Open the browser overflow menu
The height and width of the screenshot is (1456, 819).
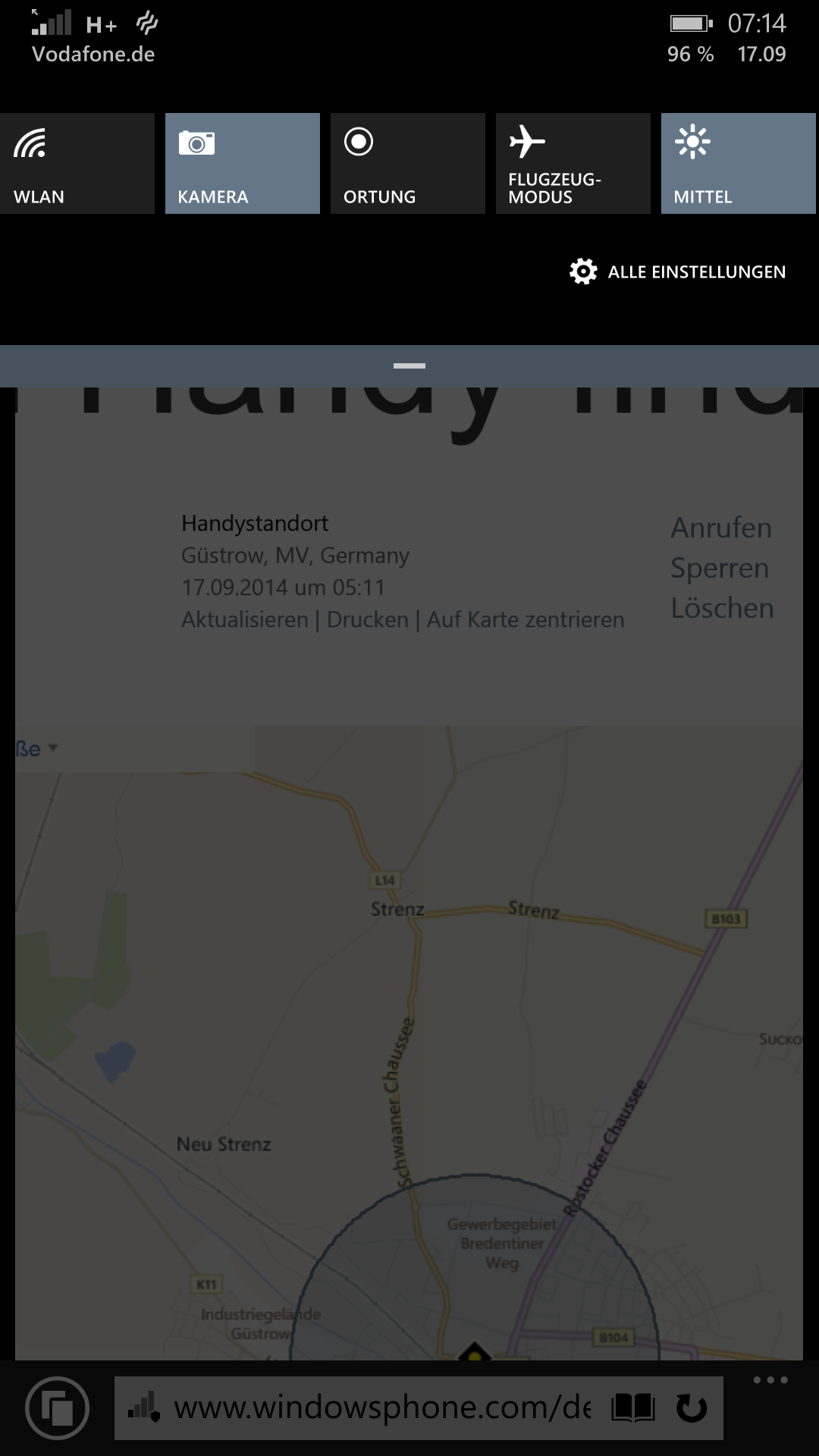point(770,1380)
